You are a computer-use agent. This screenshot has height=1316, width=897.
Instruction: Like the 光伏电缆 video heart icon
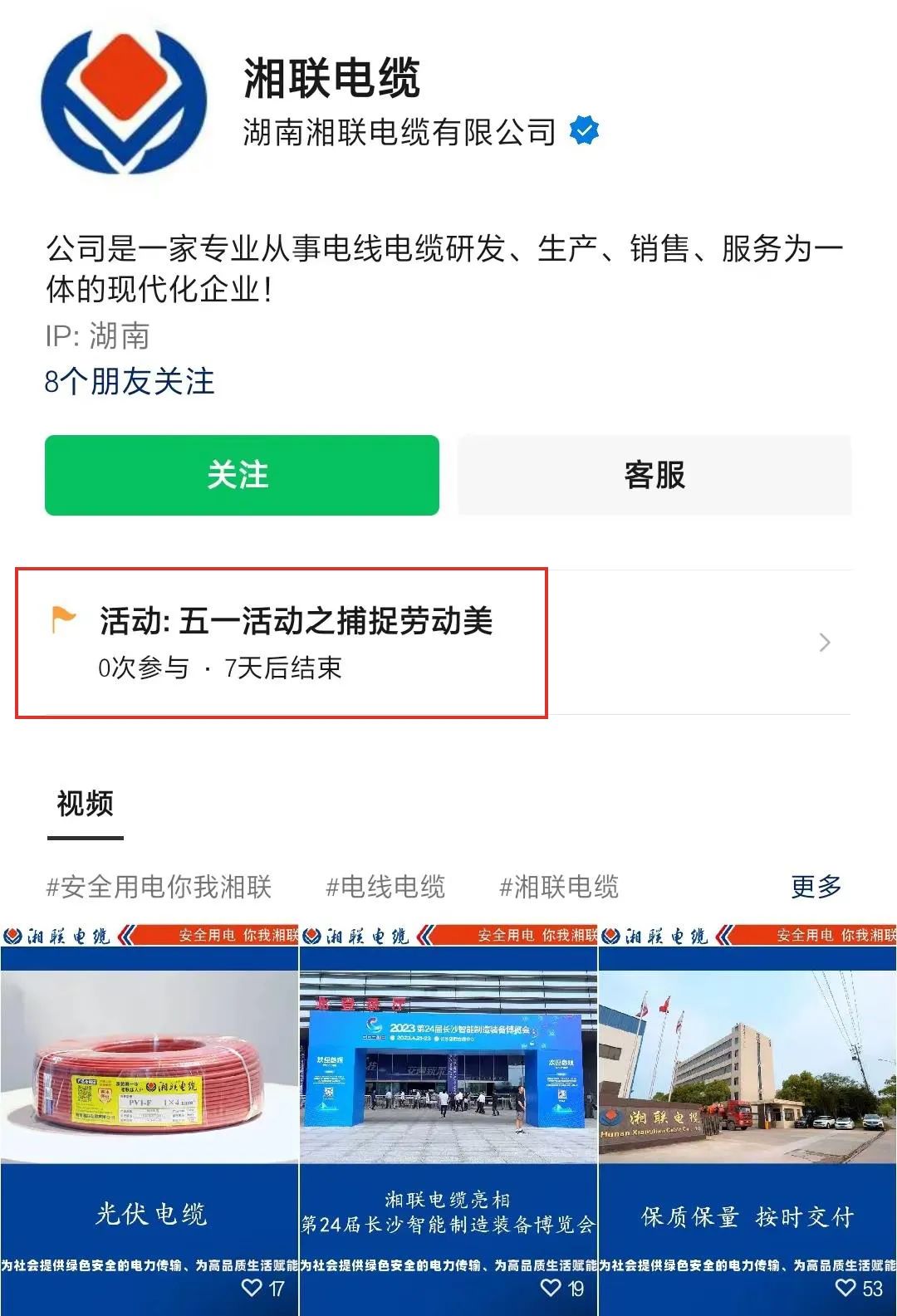[250, 1287]
